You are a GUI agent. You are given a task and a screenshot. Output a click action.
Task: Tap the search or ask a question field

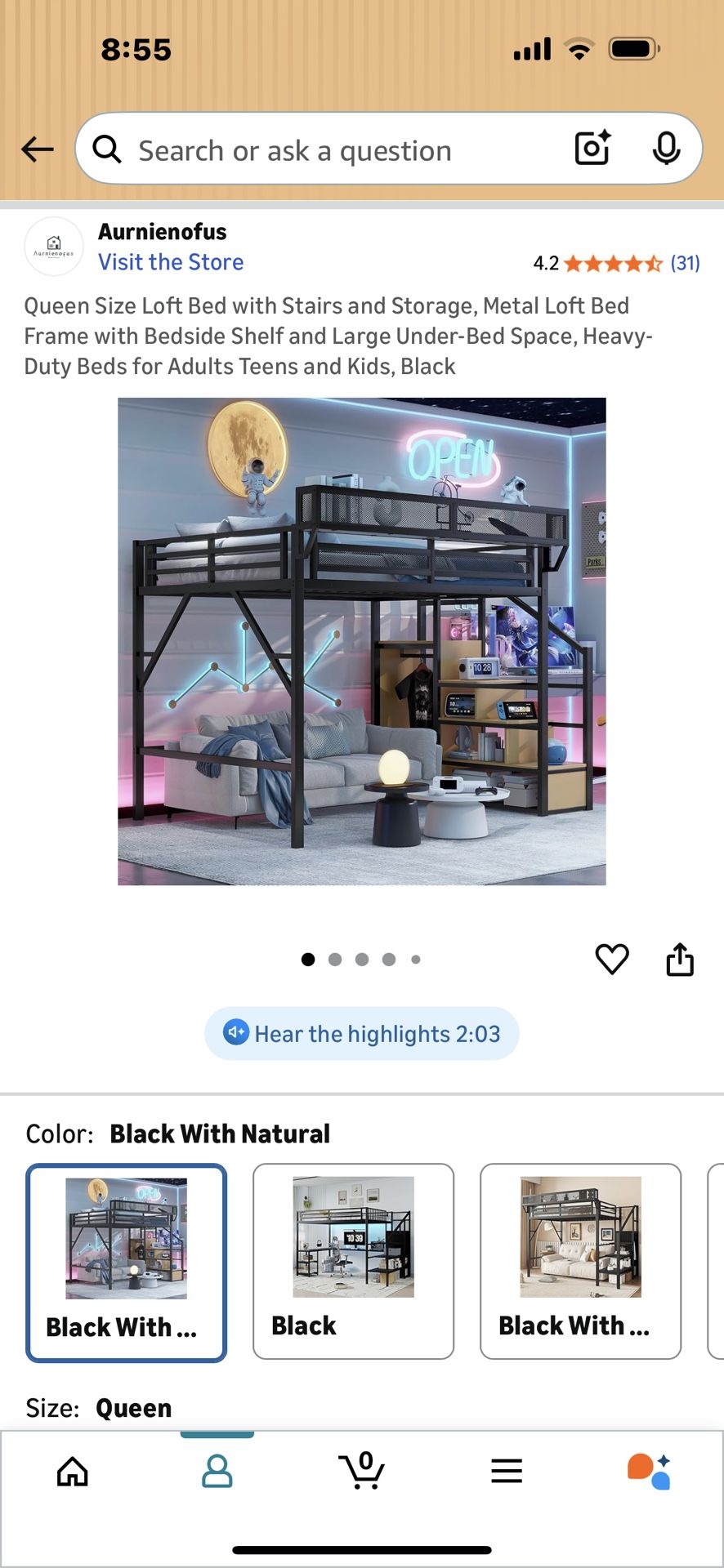pos(327,150)
